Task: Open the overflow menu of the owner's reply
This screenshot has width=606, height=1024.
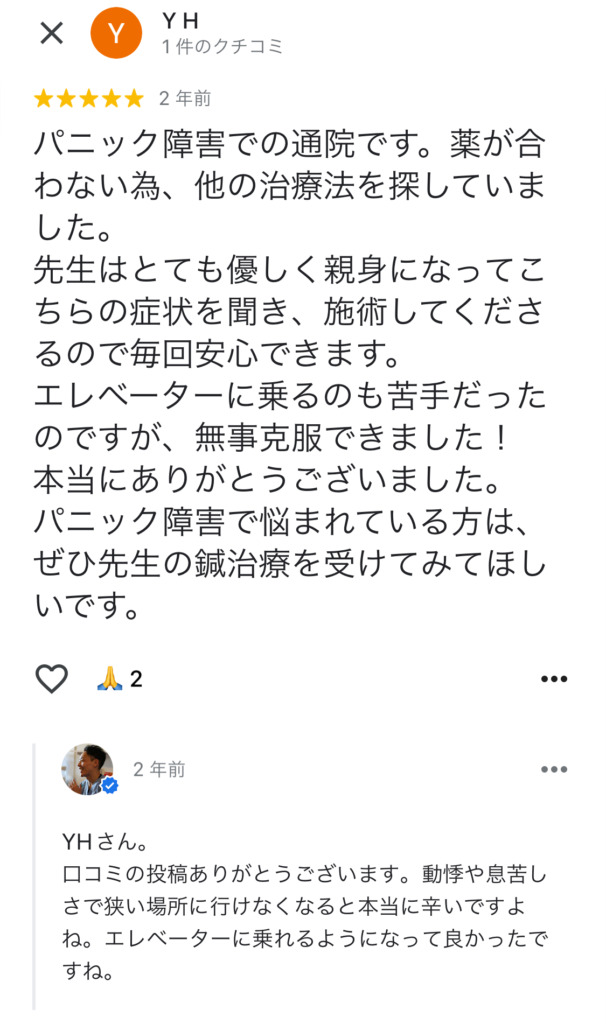Action: (x=554, y=769)
